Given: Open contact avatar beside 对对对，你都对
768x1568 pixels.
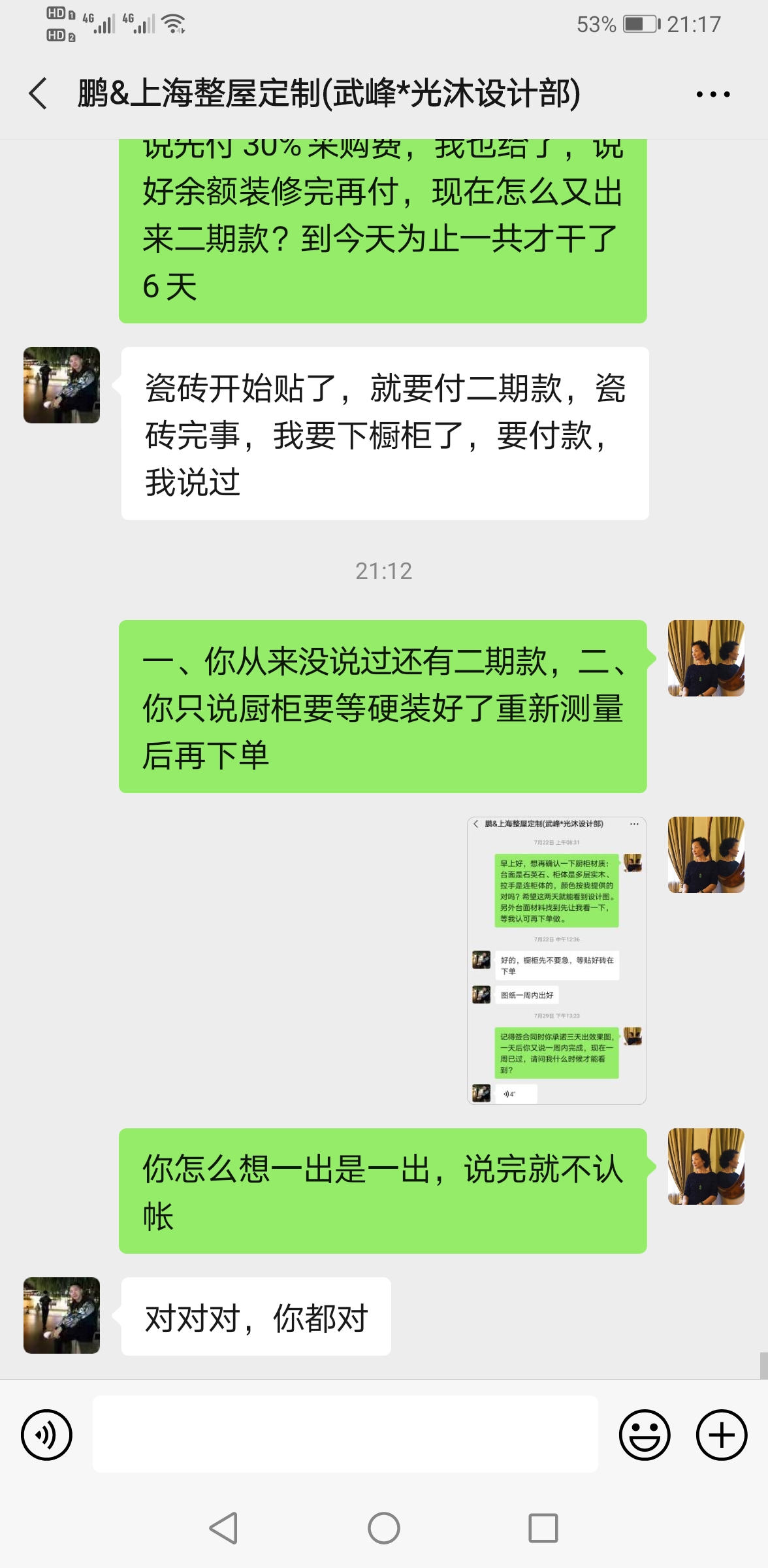Looking at the screenshot, I should tap(61, 1315).
